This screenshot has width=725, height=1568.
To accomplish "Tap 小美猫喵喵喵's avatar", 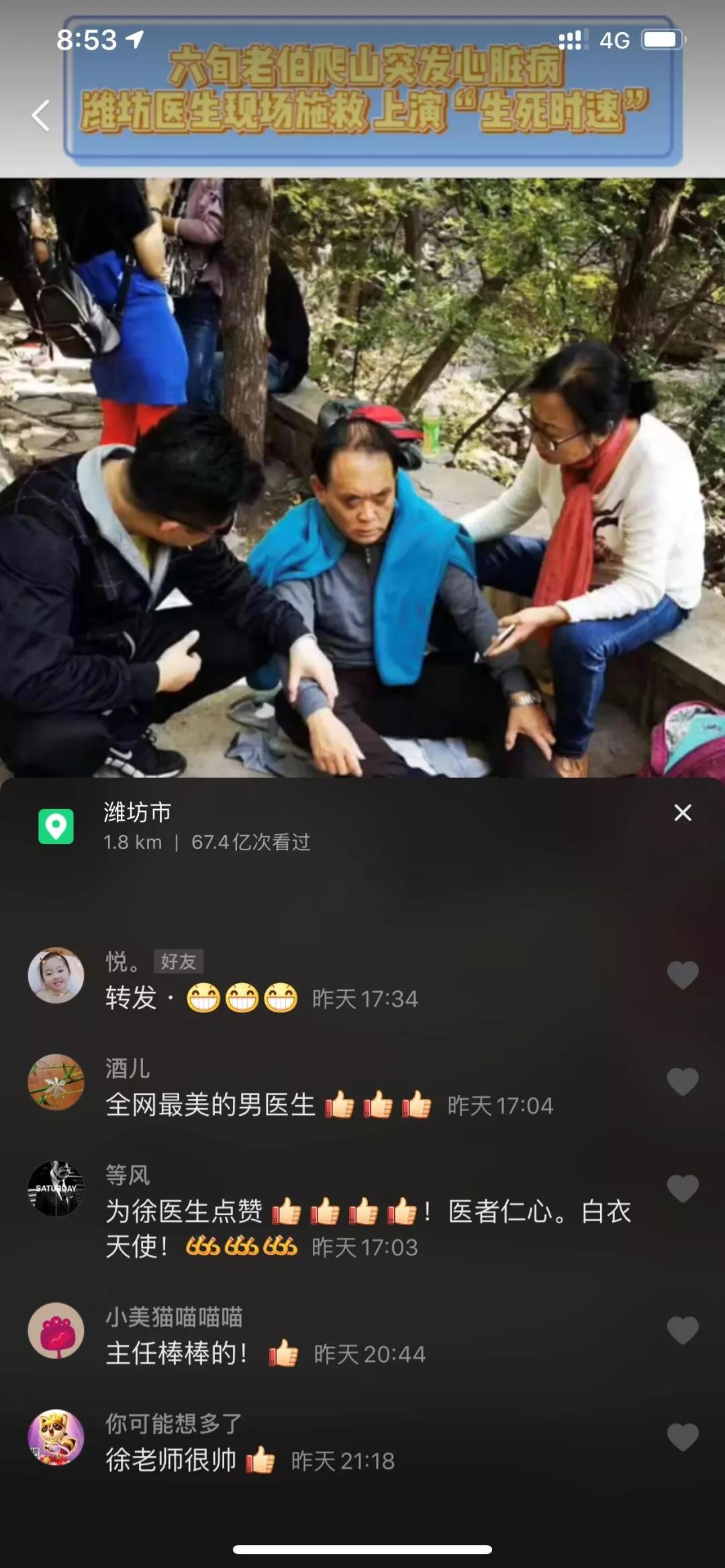I will (x=56, y=1330).
